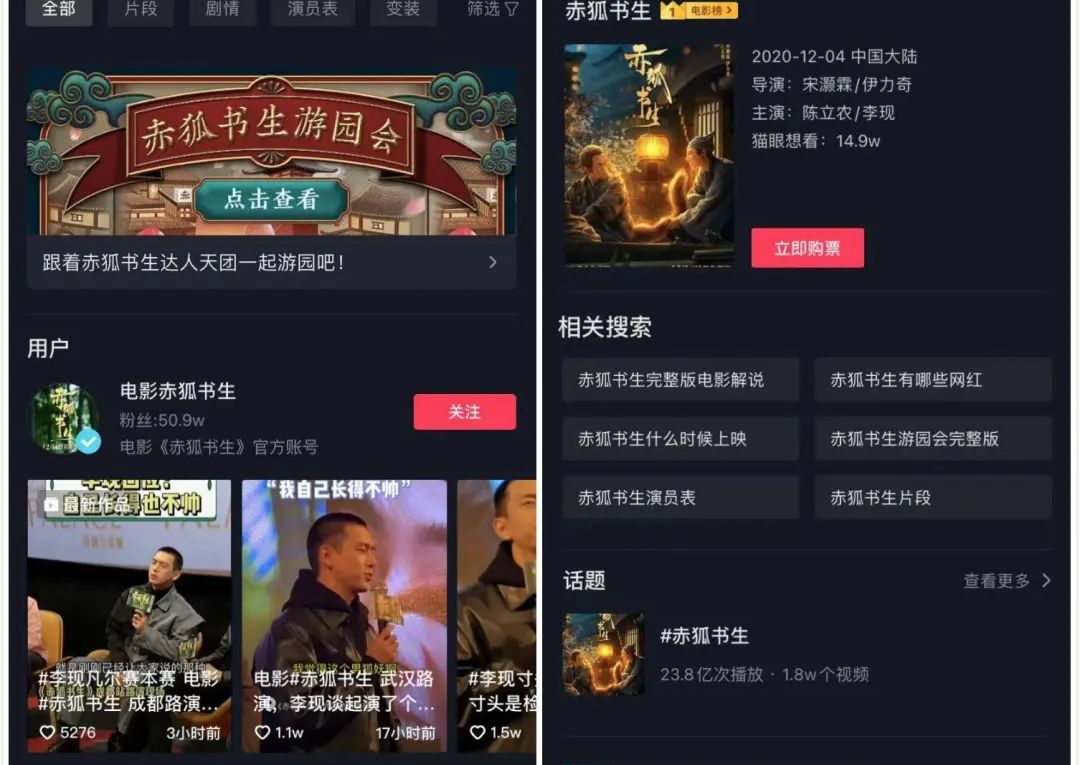Screen dimensions: 1080x765
Task: Search 赤狐书生有哪些网红
Action: pyautogui.click(x=932, y=380)
